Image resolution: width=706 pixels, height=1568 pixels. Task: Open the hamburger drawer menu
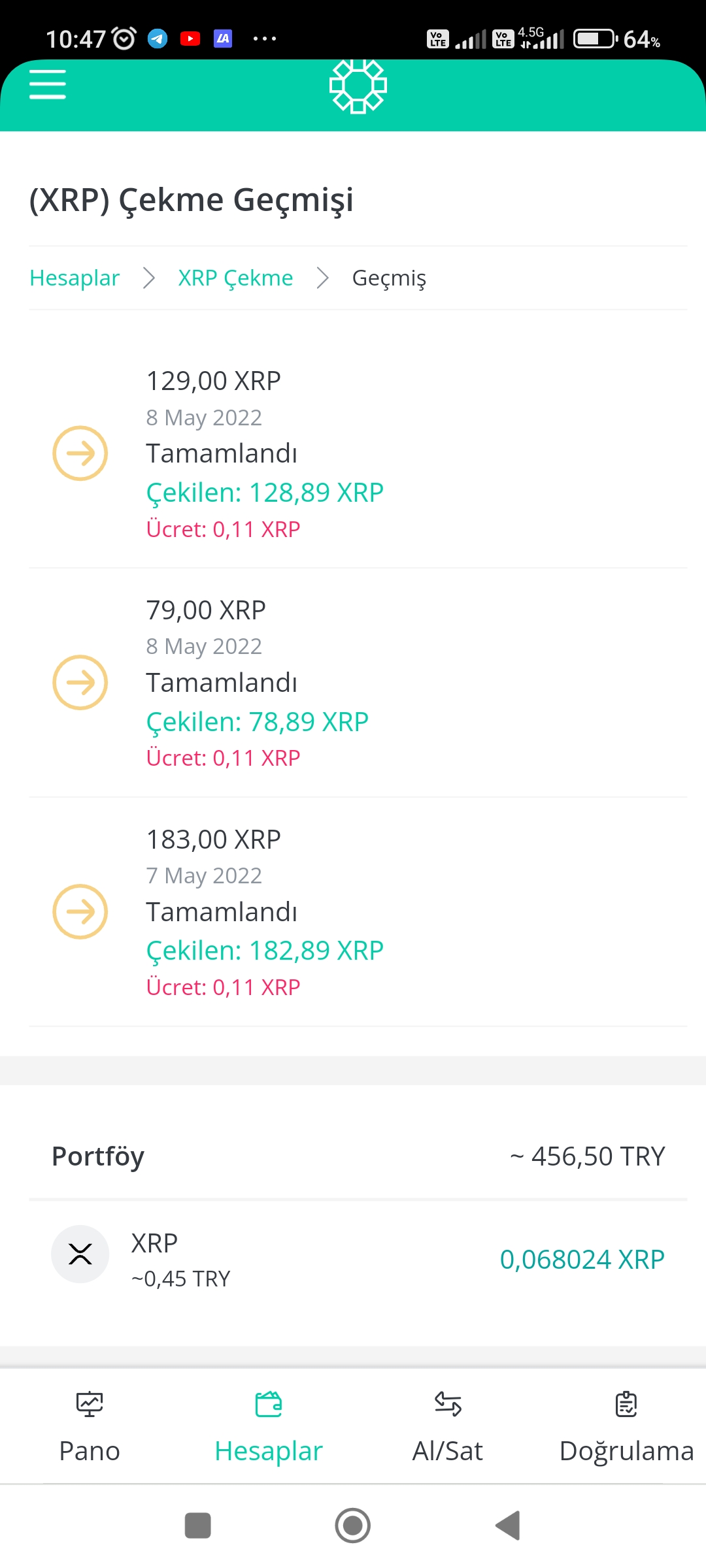pyautogui.click(x=48, y=85)
